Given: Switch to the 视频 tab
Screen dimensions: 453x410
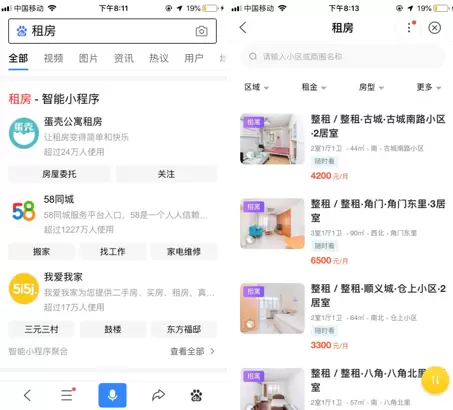Looking at the screenshot, I should point(53,58).
